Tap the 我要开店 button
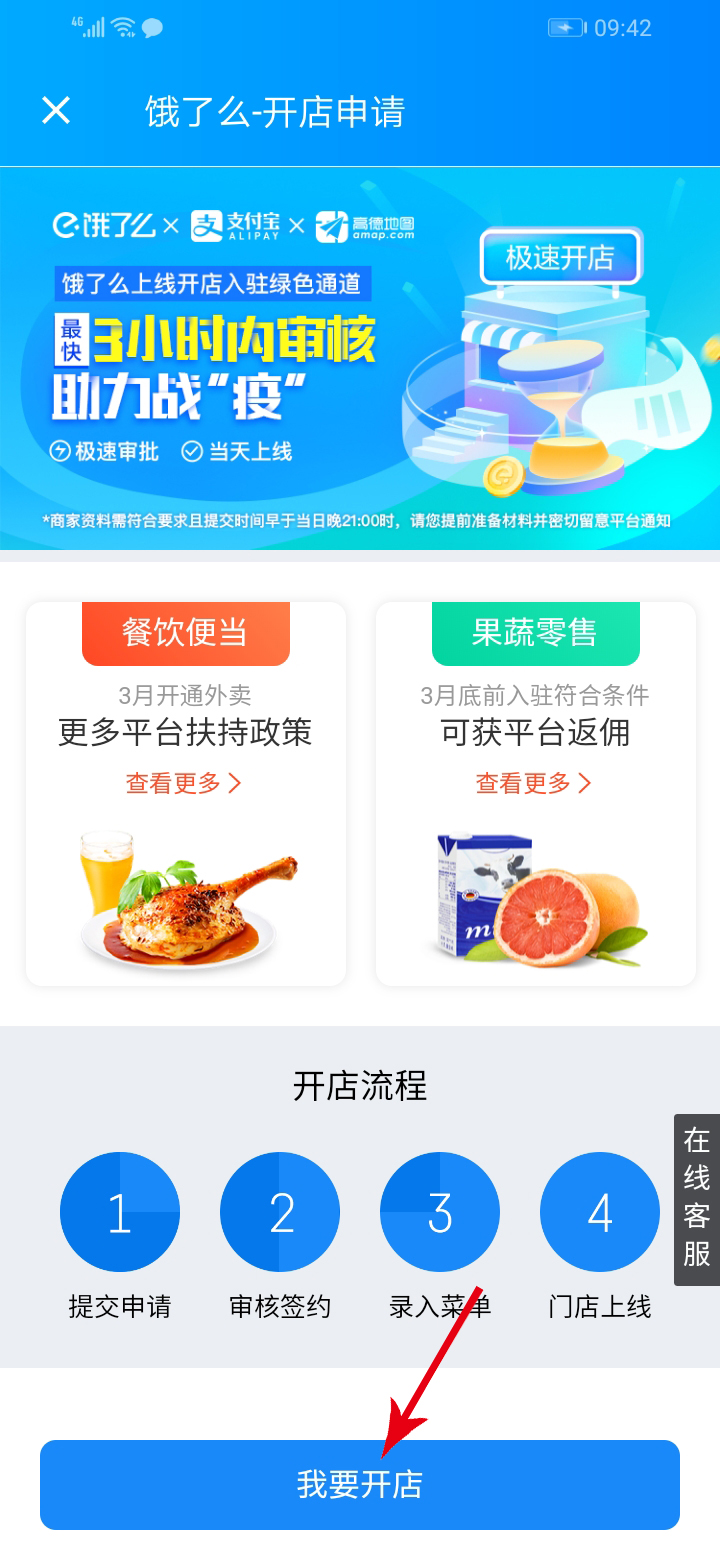 coord(360,1485)
